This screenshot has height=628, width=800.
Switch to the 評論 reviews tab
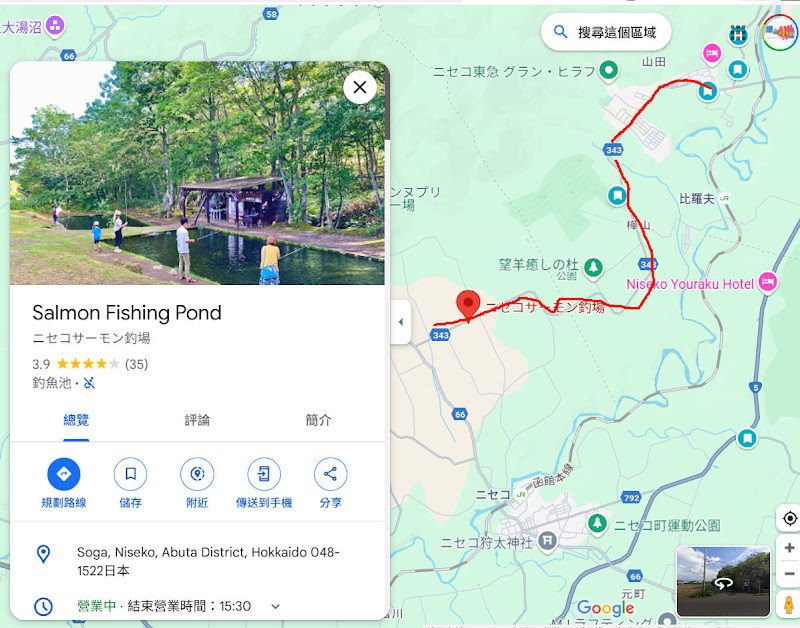pos(197,420)
